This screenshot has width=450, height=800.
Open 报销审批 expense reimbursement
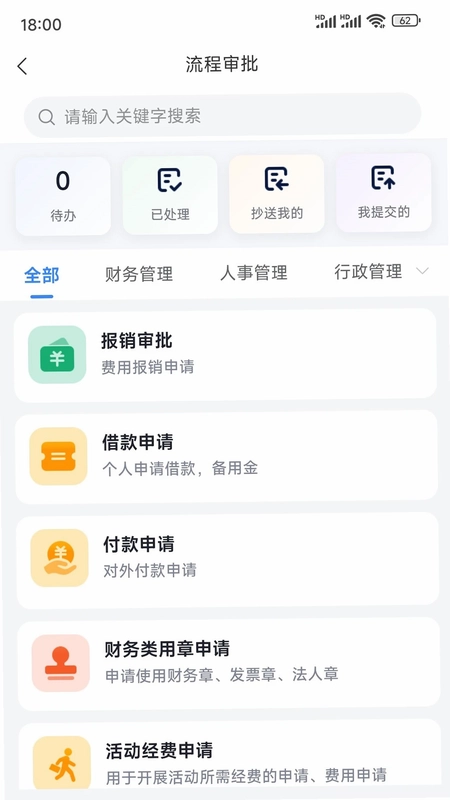point(225,355)
